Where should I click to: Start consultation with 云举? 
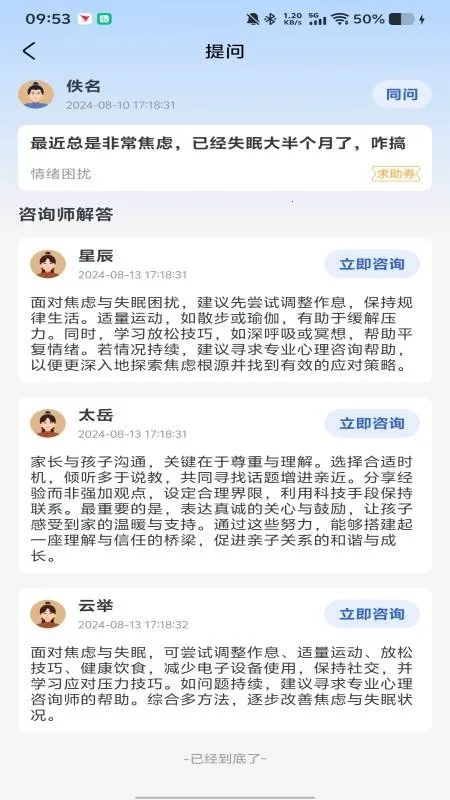click(372, 614)
